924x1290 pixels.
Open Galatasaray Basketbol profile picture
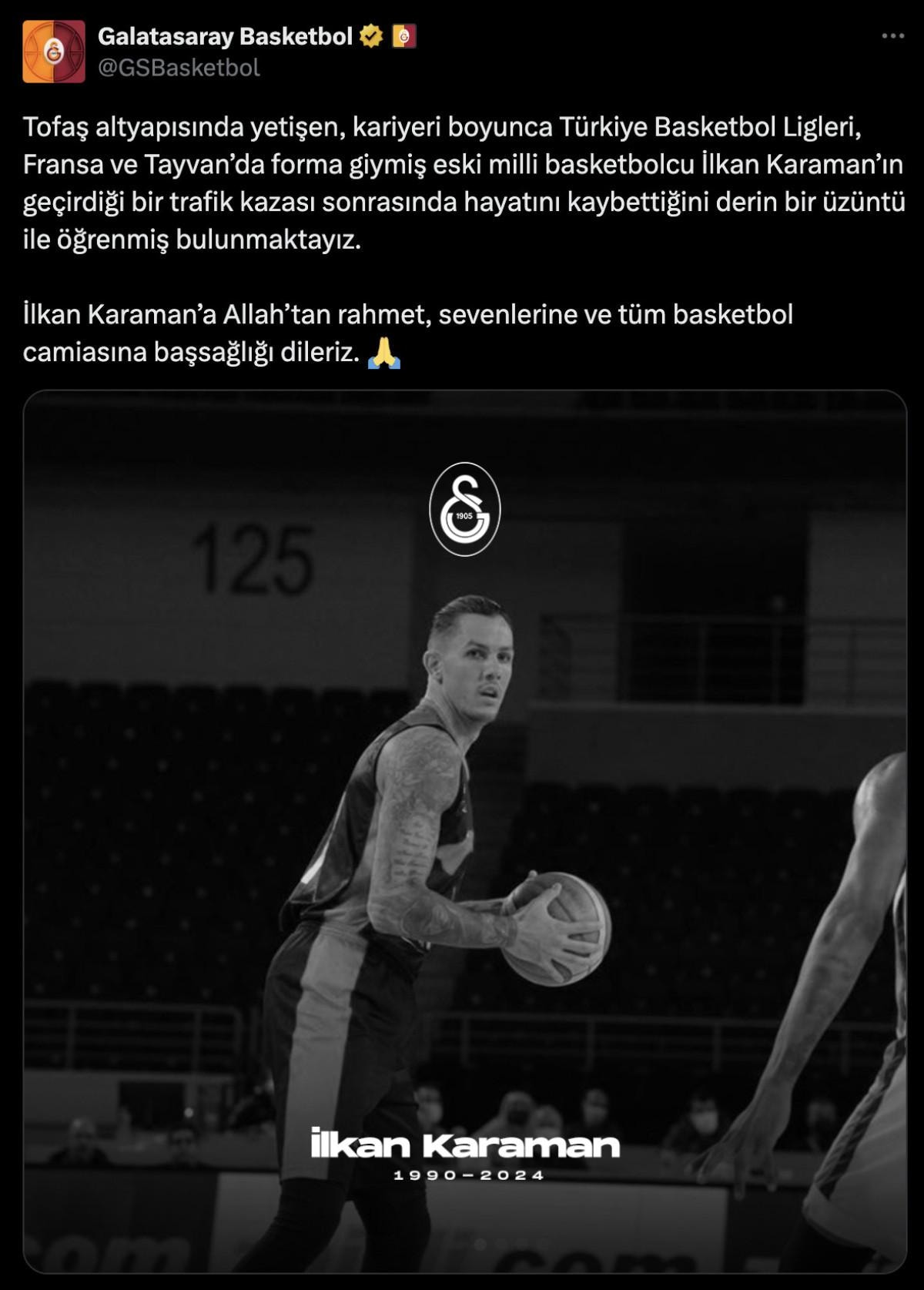click(54, 52)
